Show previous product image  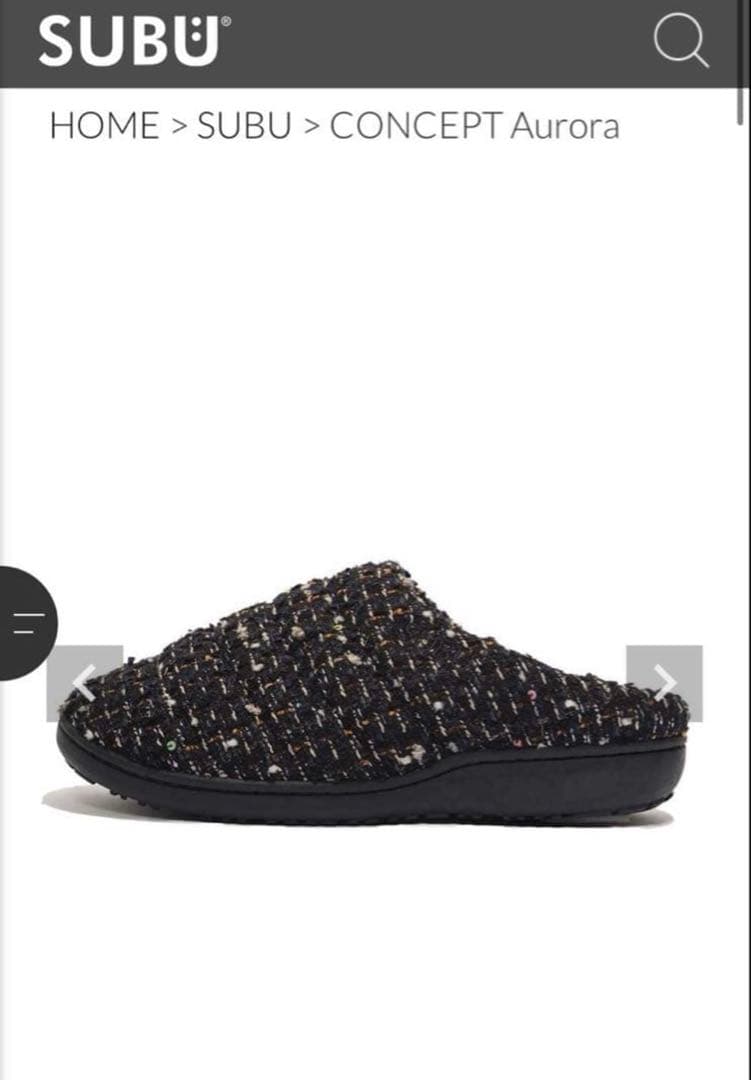coord(85,683)
